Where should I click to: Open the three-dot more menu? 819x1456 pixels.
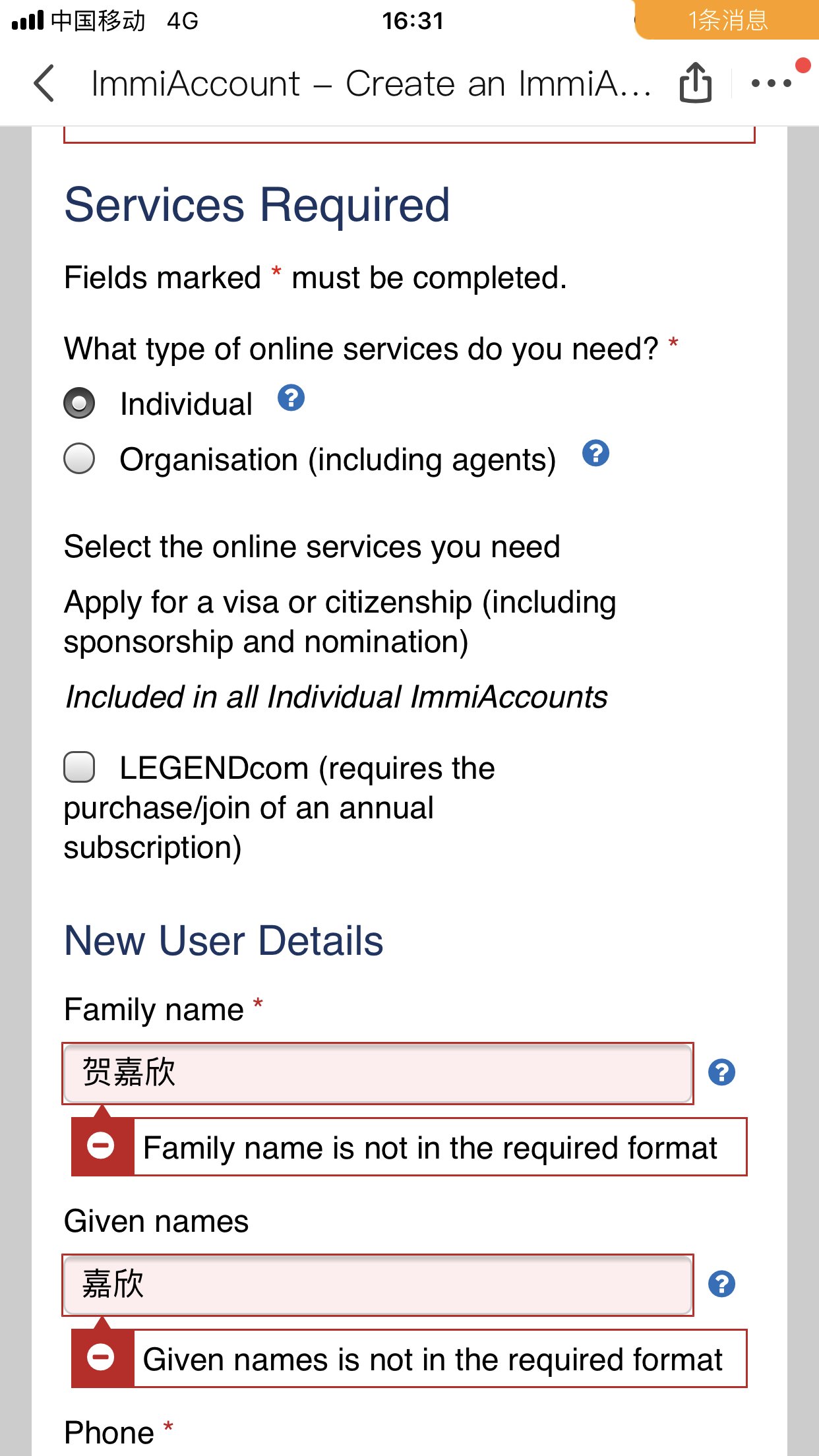(772, 84)
